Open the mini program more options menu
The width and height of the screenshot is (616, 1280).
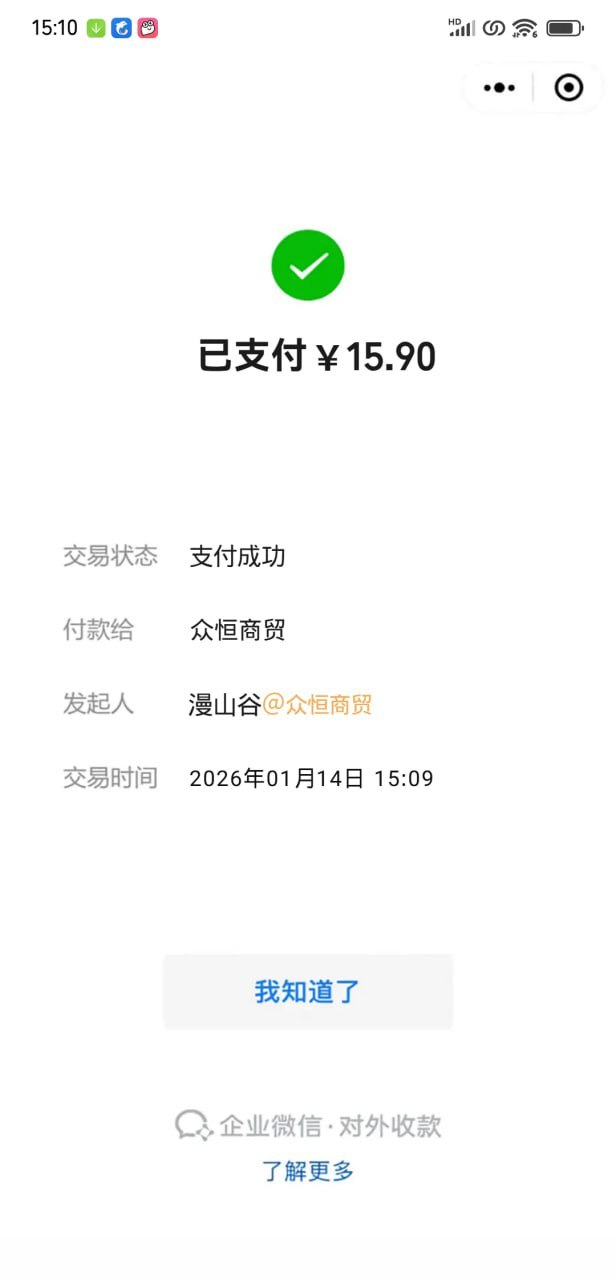pos(499,88)
